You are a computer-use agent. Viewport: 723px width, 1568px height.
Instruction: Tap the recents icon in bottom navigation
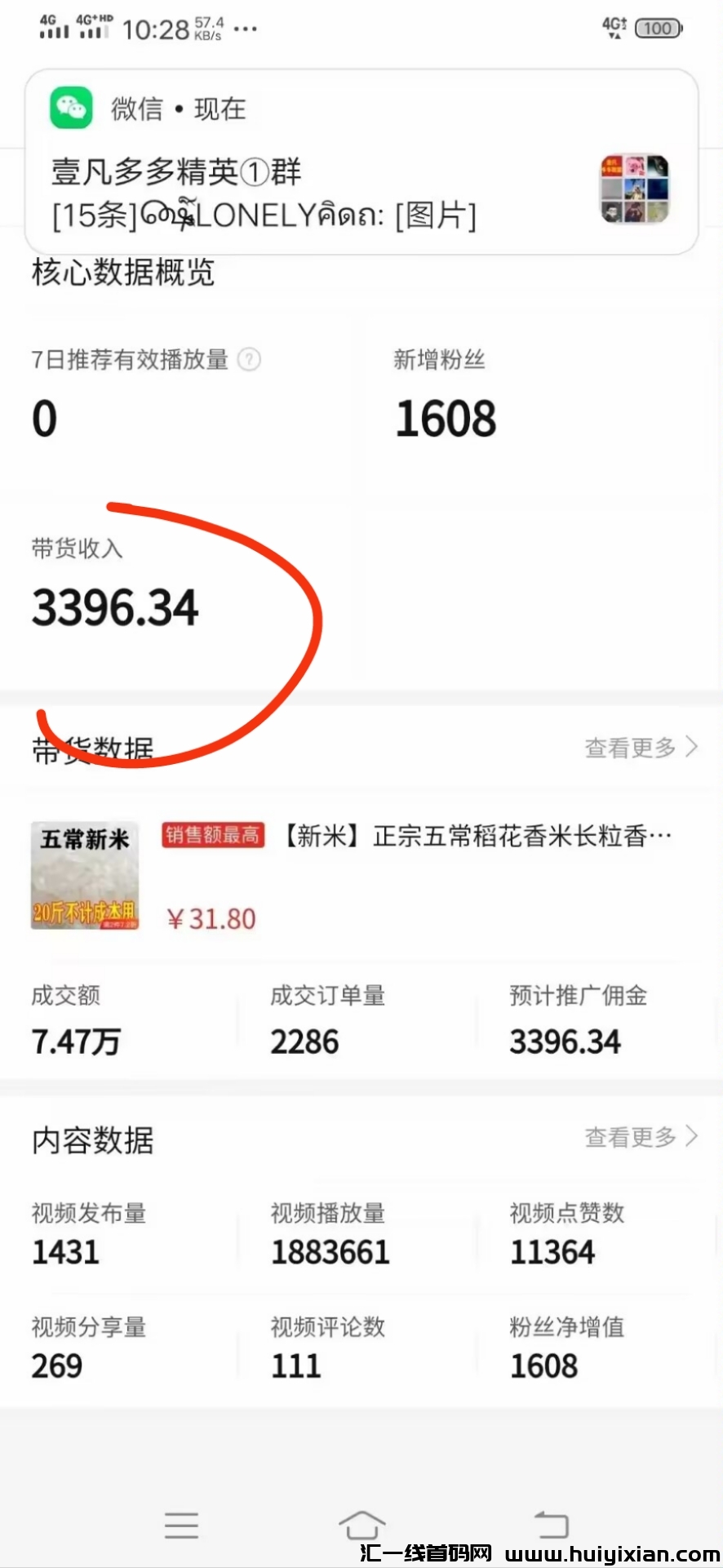point(181,1523)
